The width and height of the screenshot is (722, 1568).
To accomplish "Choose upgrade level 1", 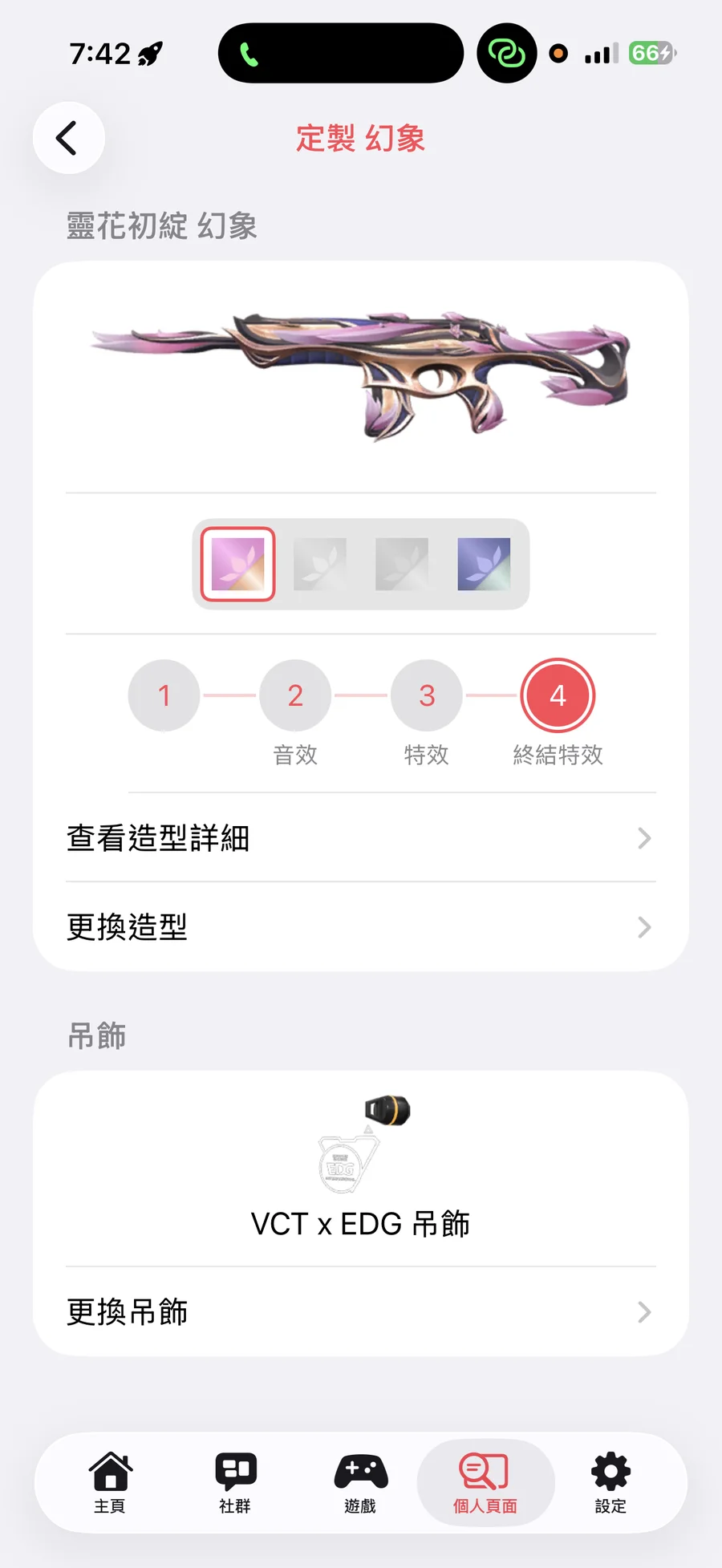I will pos(164,695).
